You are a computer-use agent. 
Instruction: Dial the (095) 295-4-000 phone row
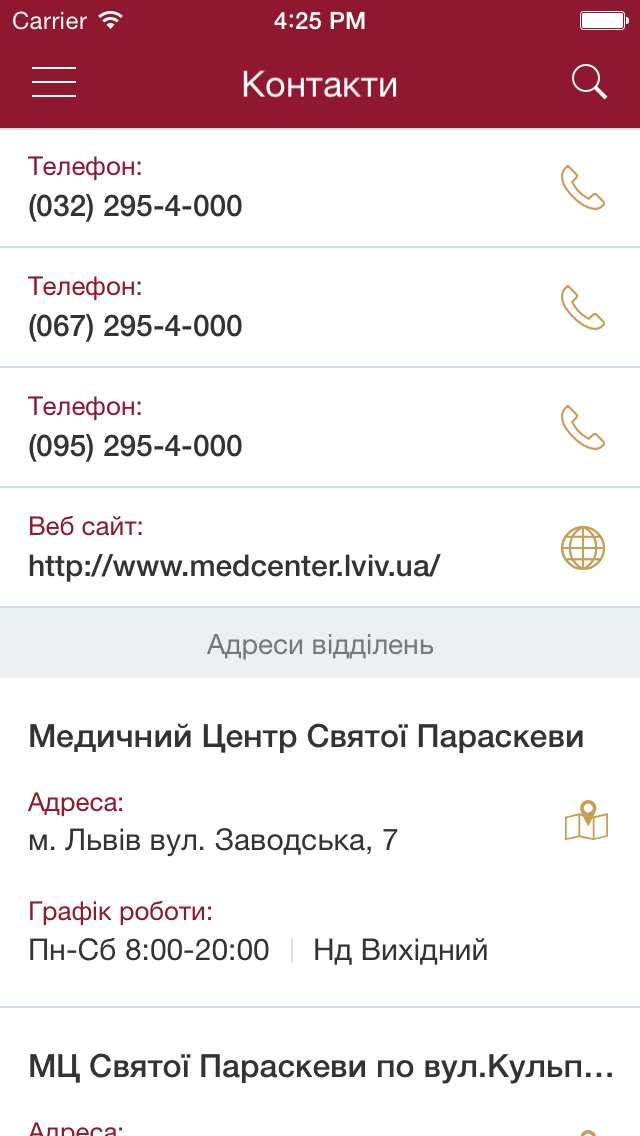point(320,427)
